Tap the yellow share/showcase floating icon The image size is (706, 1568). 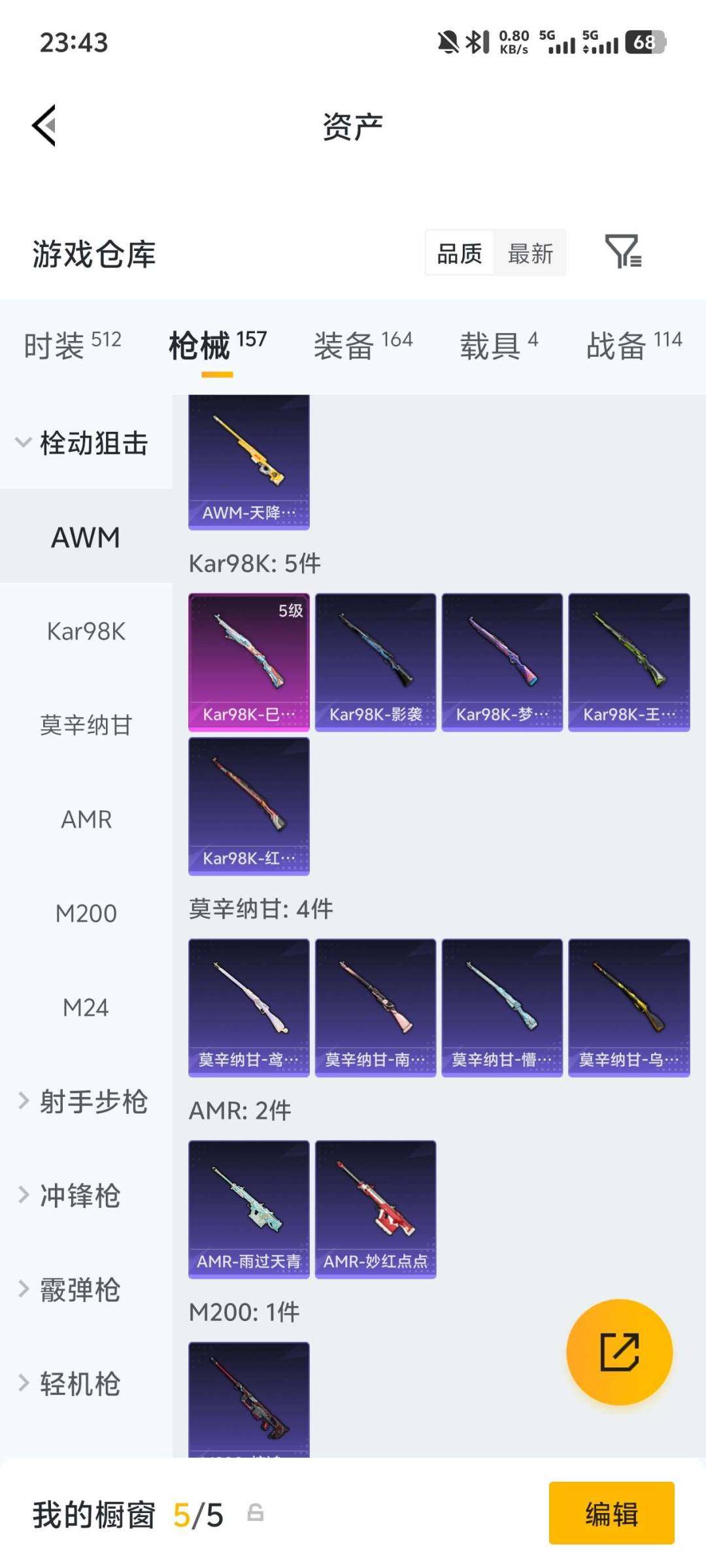[x=618, y=1352]
